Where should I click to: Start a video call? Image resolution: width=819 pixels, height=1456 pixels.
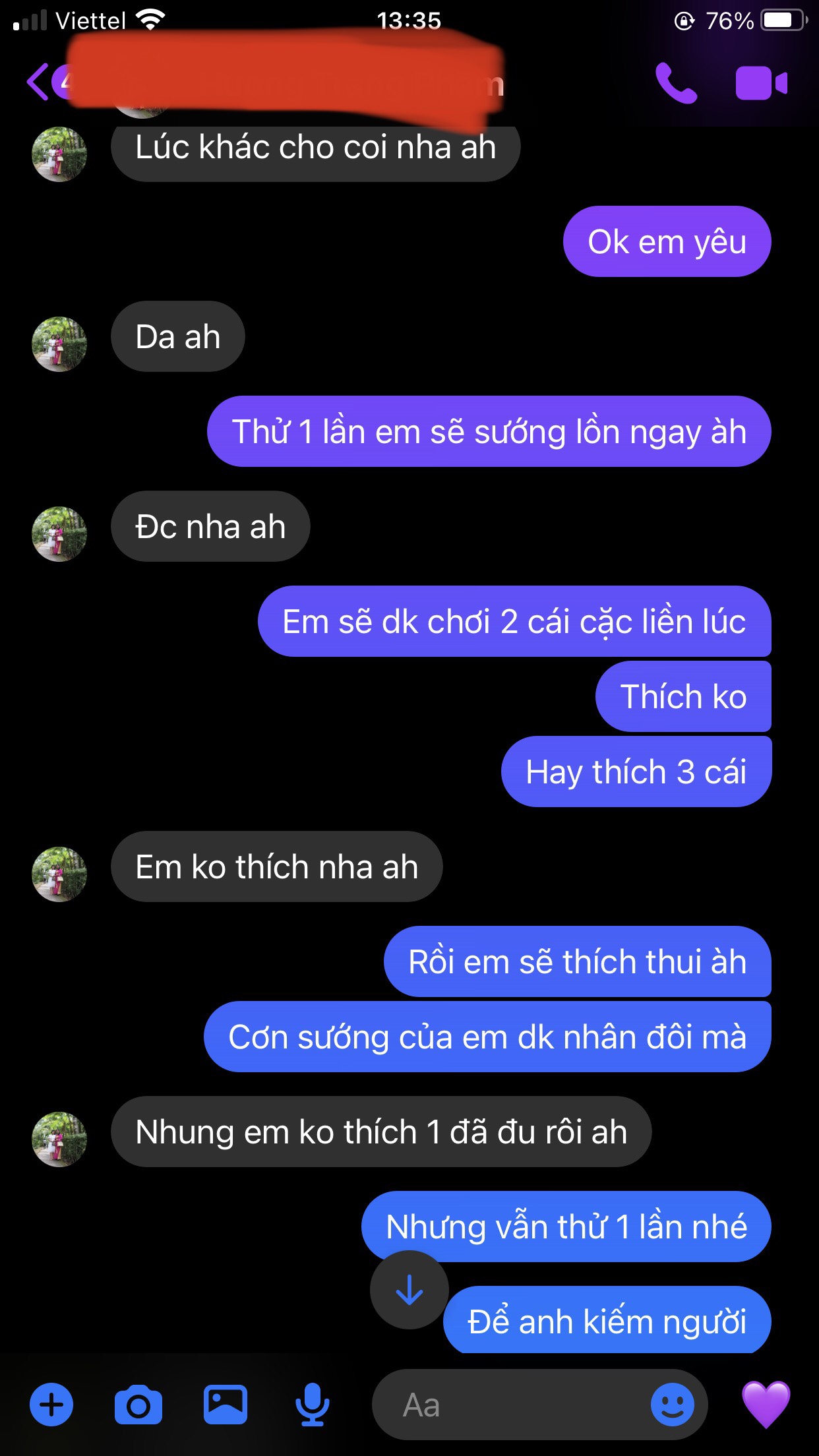click(x=761, y=83)
